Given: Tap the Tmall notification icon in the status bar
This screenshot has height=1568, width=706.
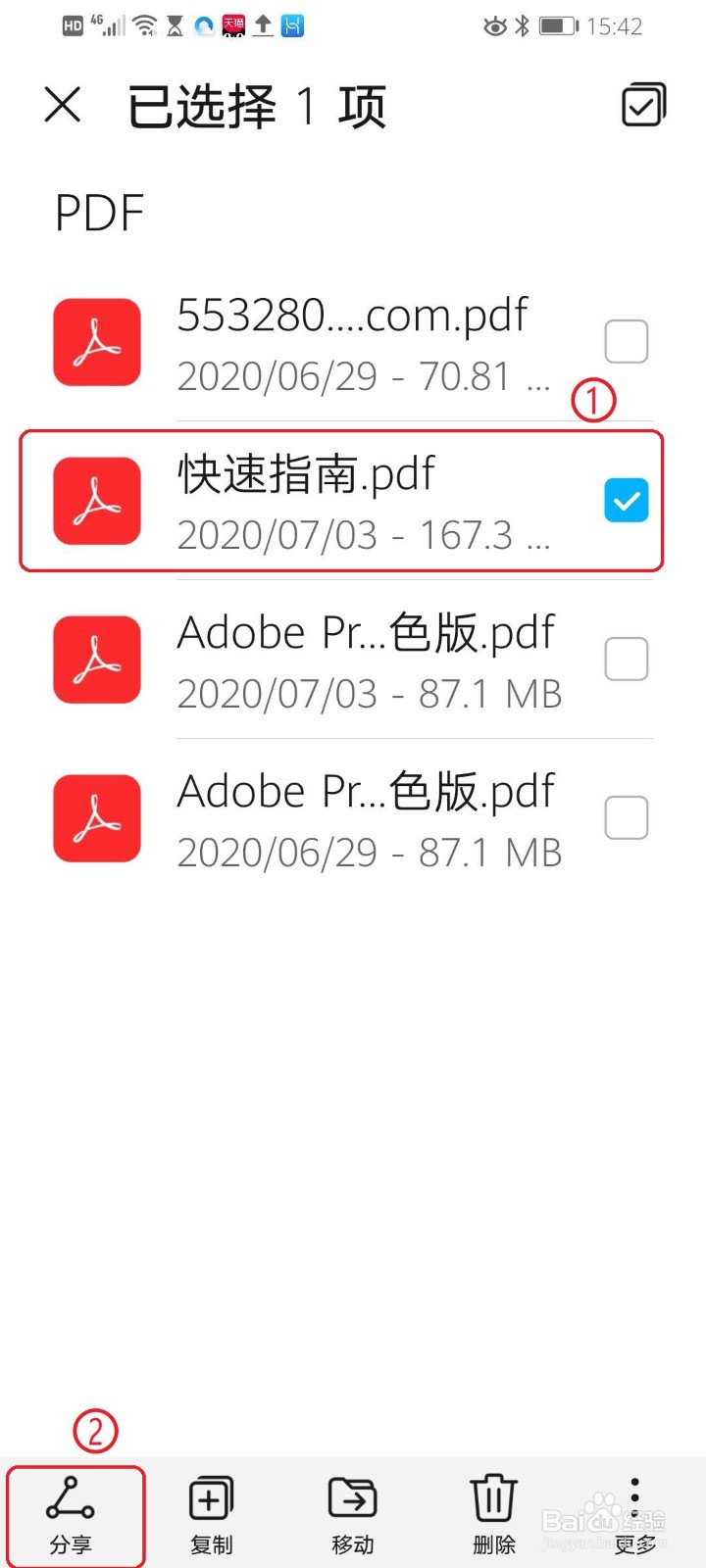Looking at the screenshot, I should point(233,26).
